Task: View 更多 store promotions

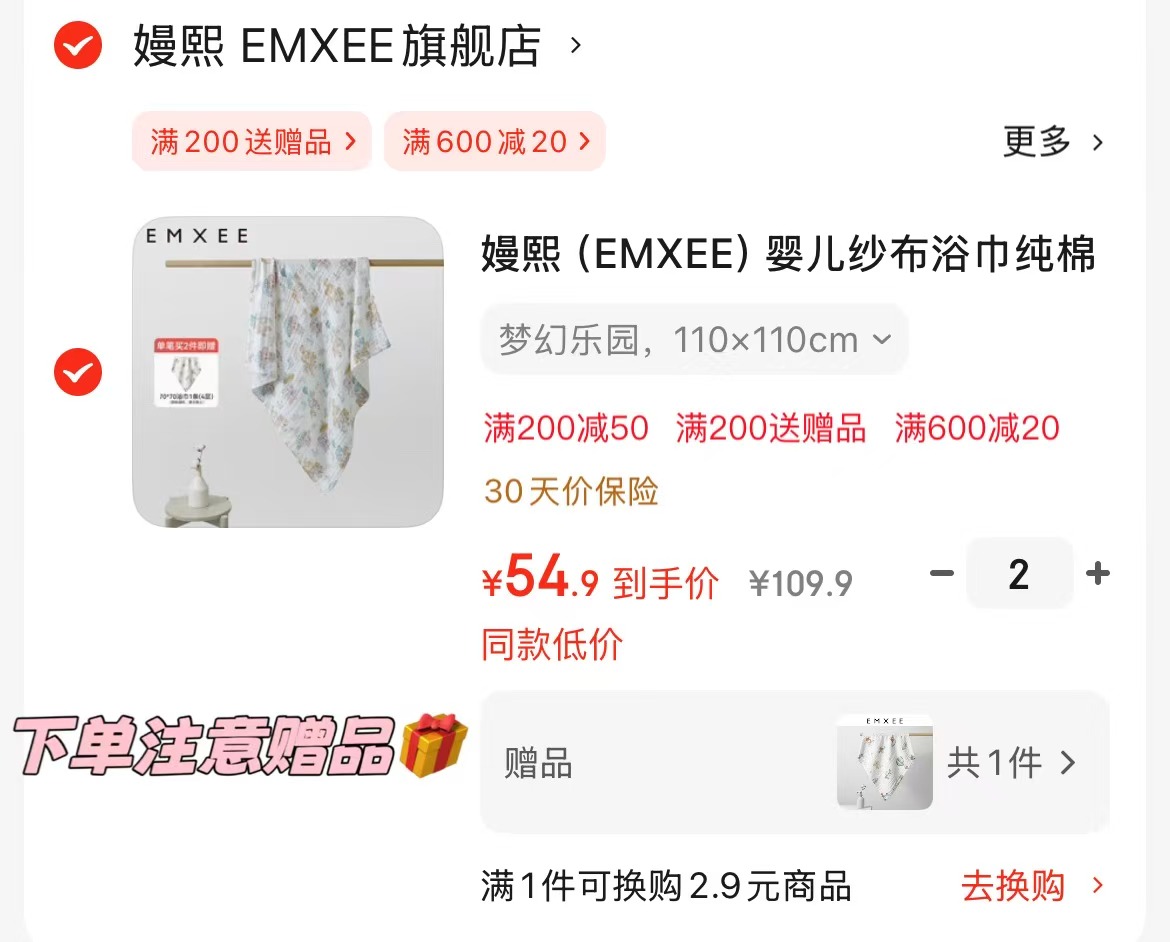Action: (1053, 142)
